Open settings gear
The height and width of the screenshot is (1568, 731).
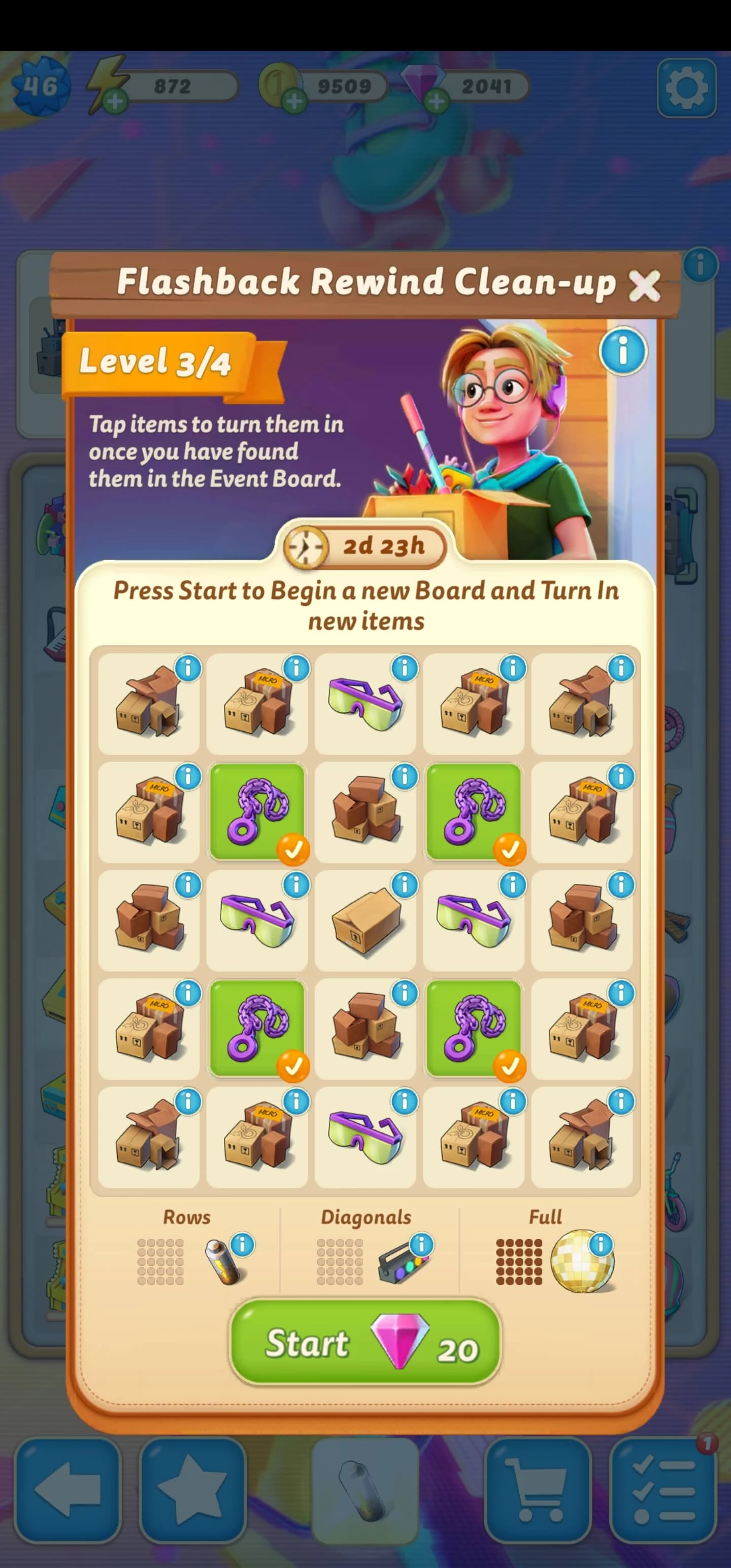[686, 88]
